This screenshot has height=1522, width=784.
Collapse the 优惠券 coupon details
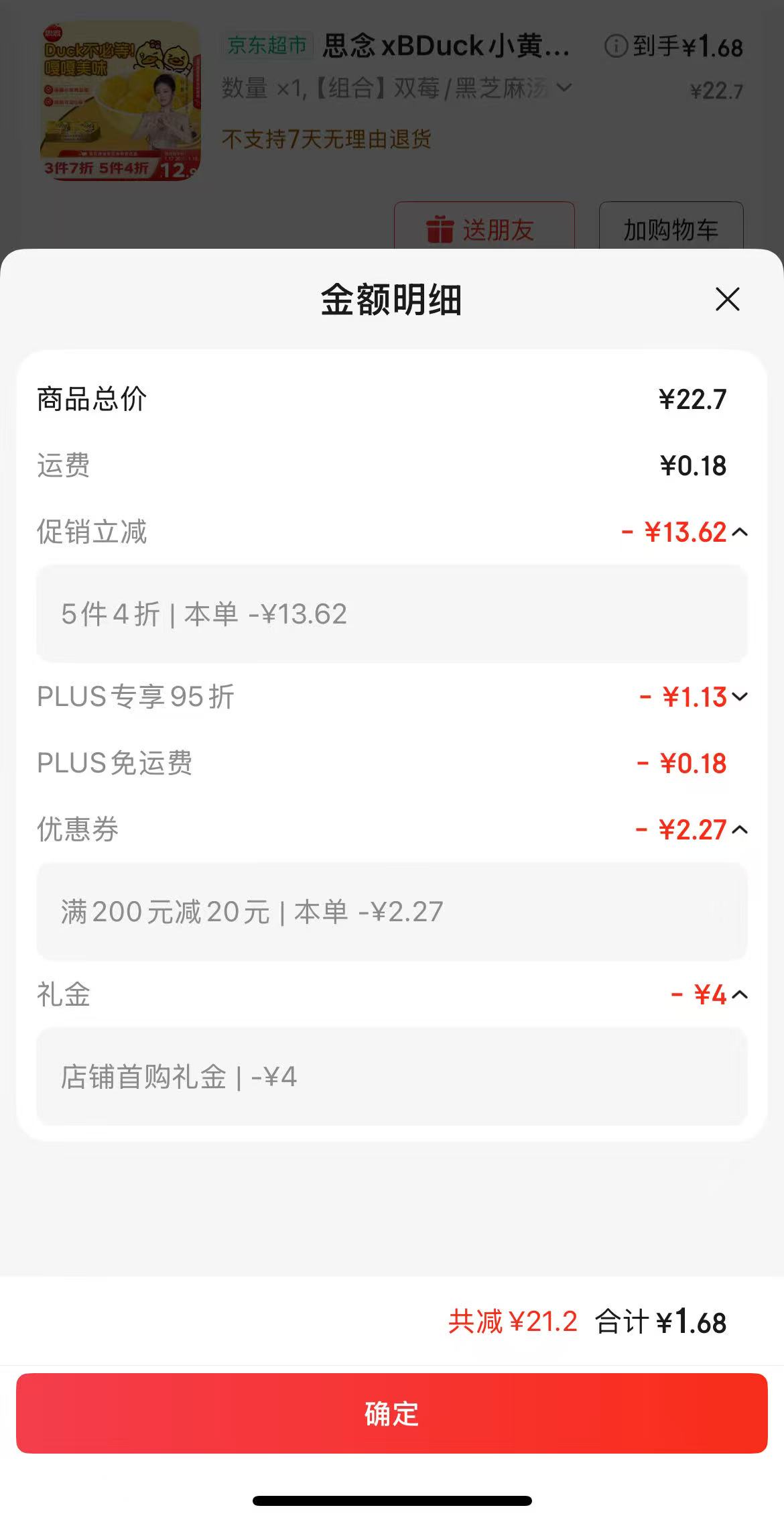[x=740, y=830]
